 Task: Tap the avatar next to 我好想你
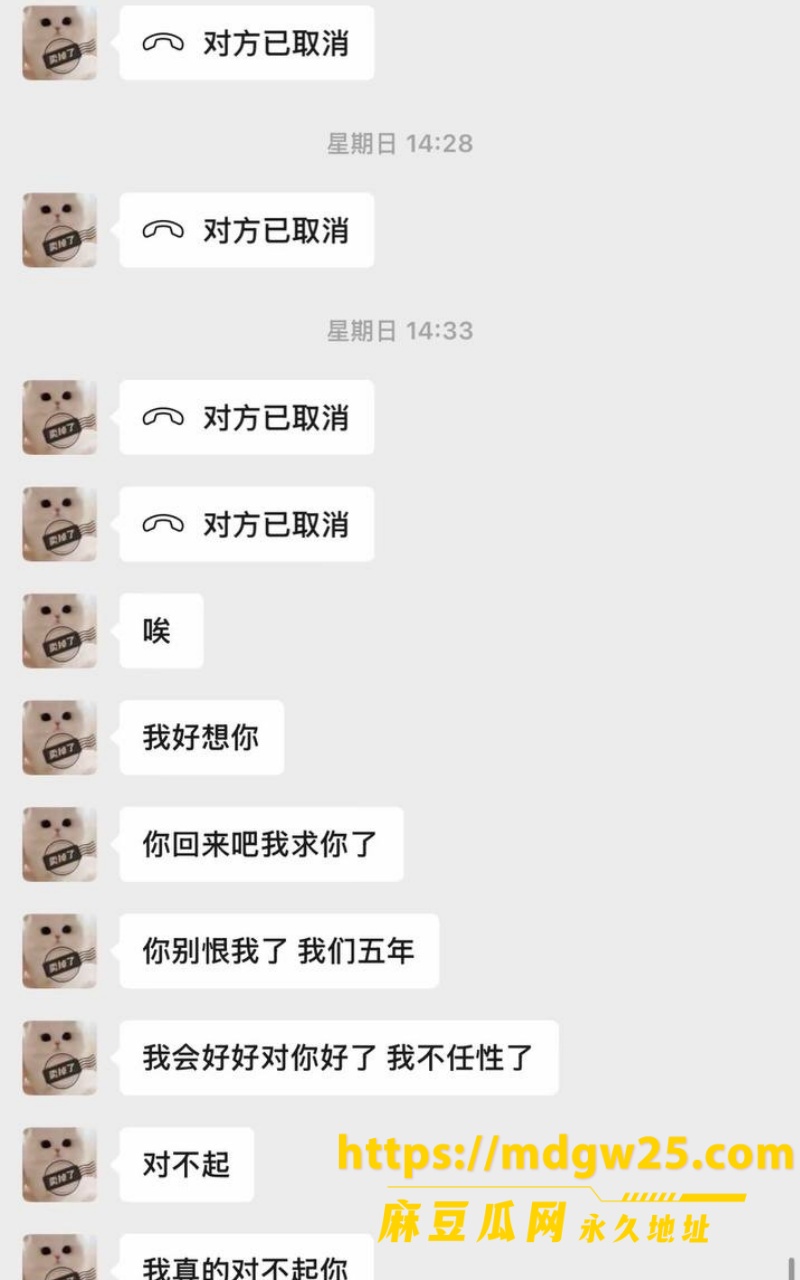click(x=60, y=737)
